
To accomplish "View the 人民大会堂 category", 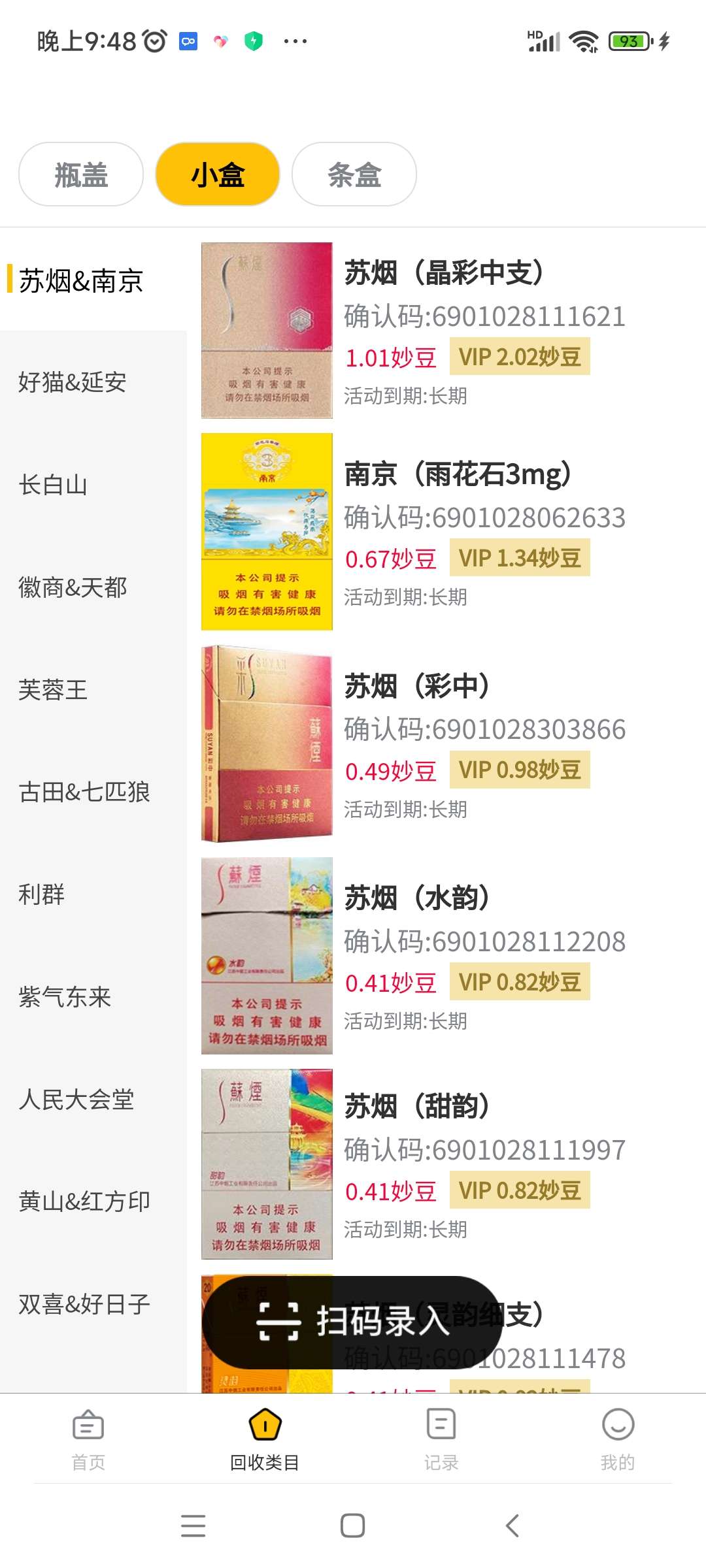I will (76, 1100).
